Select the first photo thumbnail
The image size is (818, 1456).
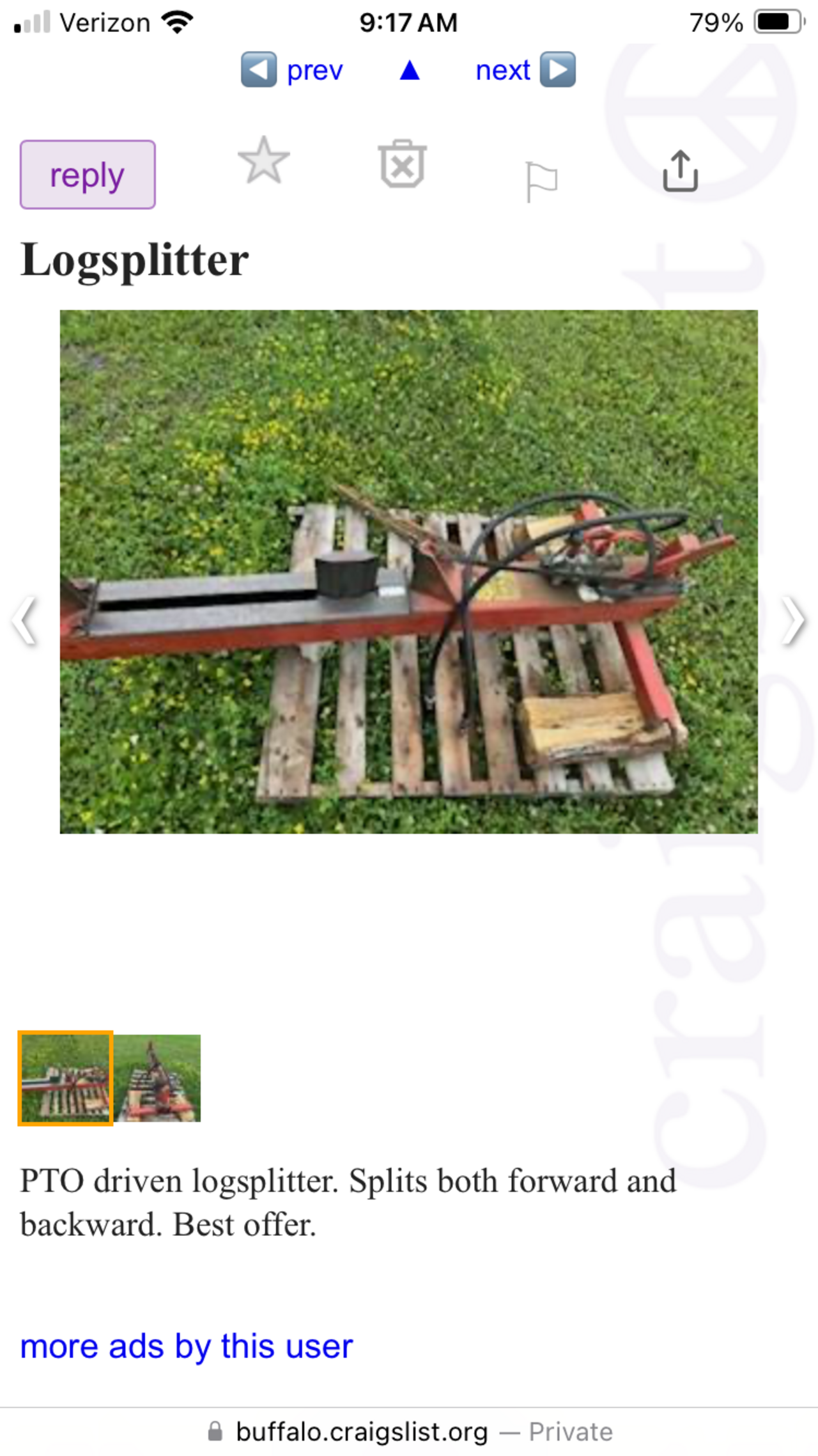pos(65,1077)
